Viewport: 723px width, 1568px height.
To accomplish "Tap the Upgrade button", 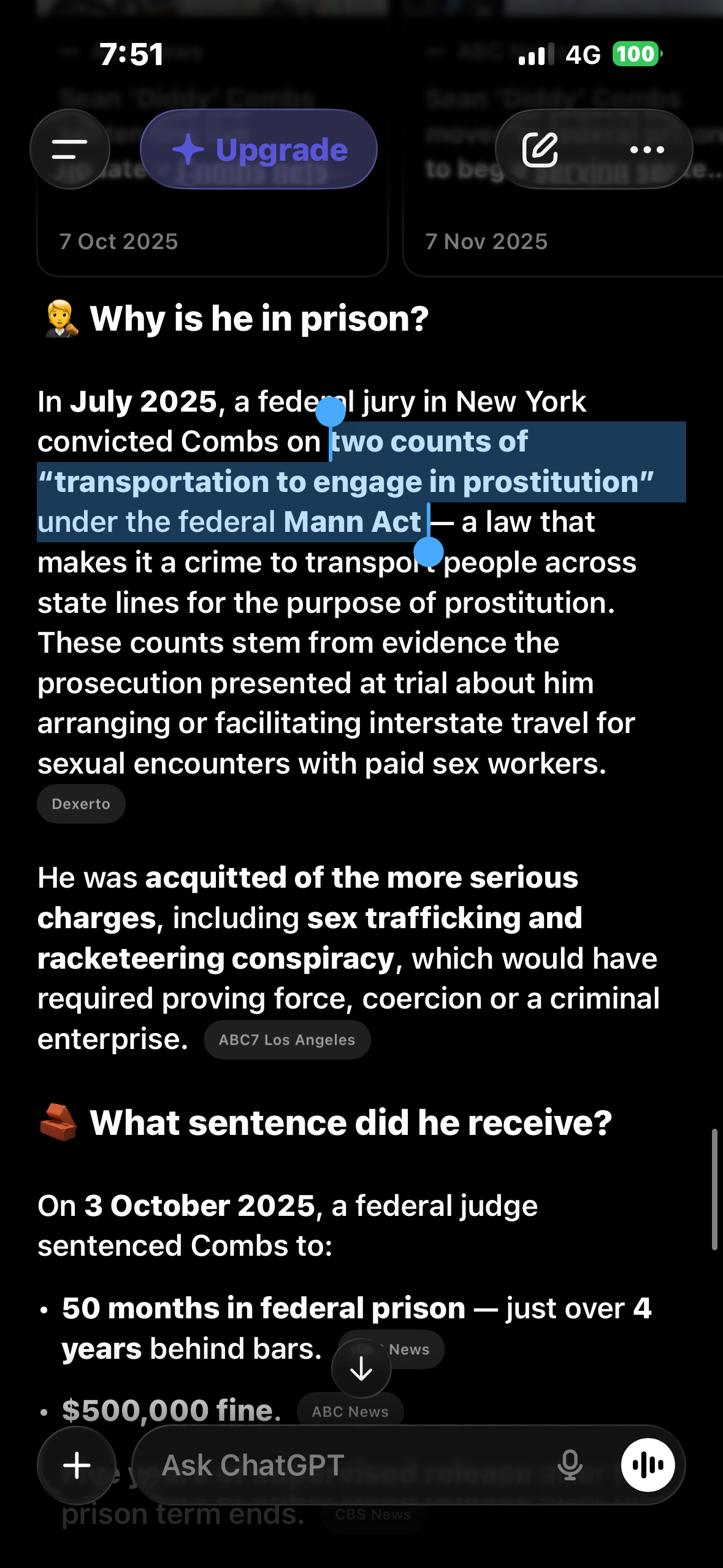I will (259, 149).
